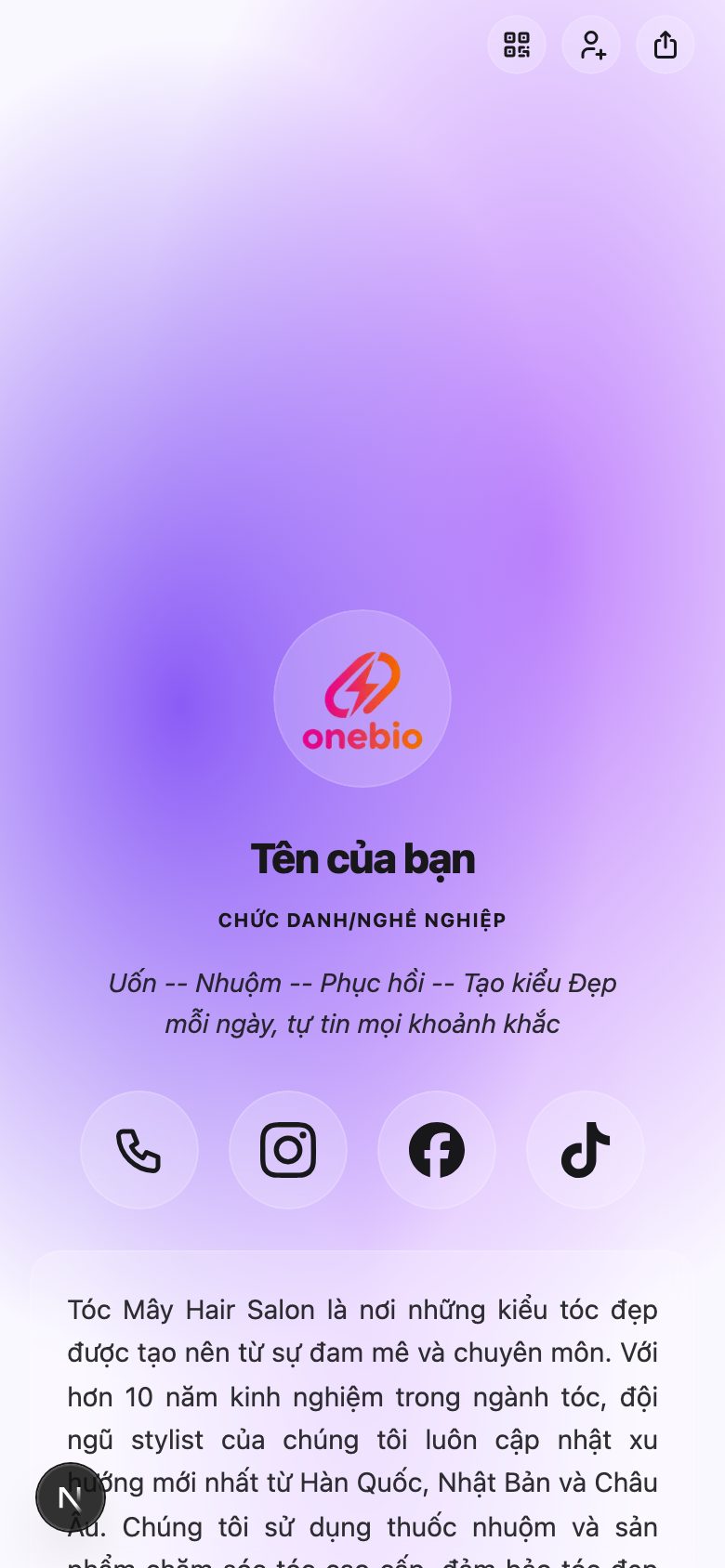Tap the onebio wordmark inside the avatar
The image size is (725, 1568).
362,740
